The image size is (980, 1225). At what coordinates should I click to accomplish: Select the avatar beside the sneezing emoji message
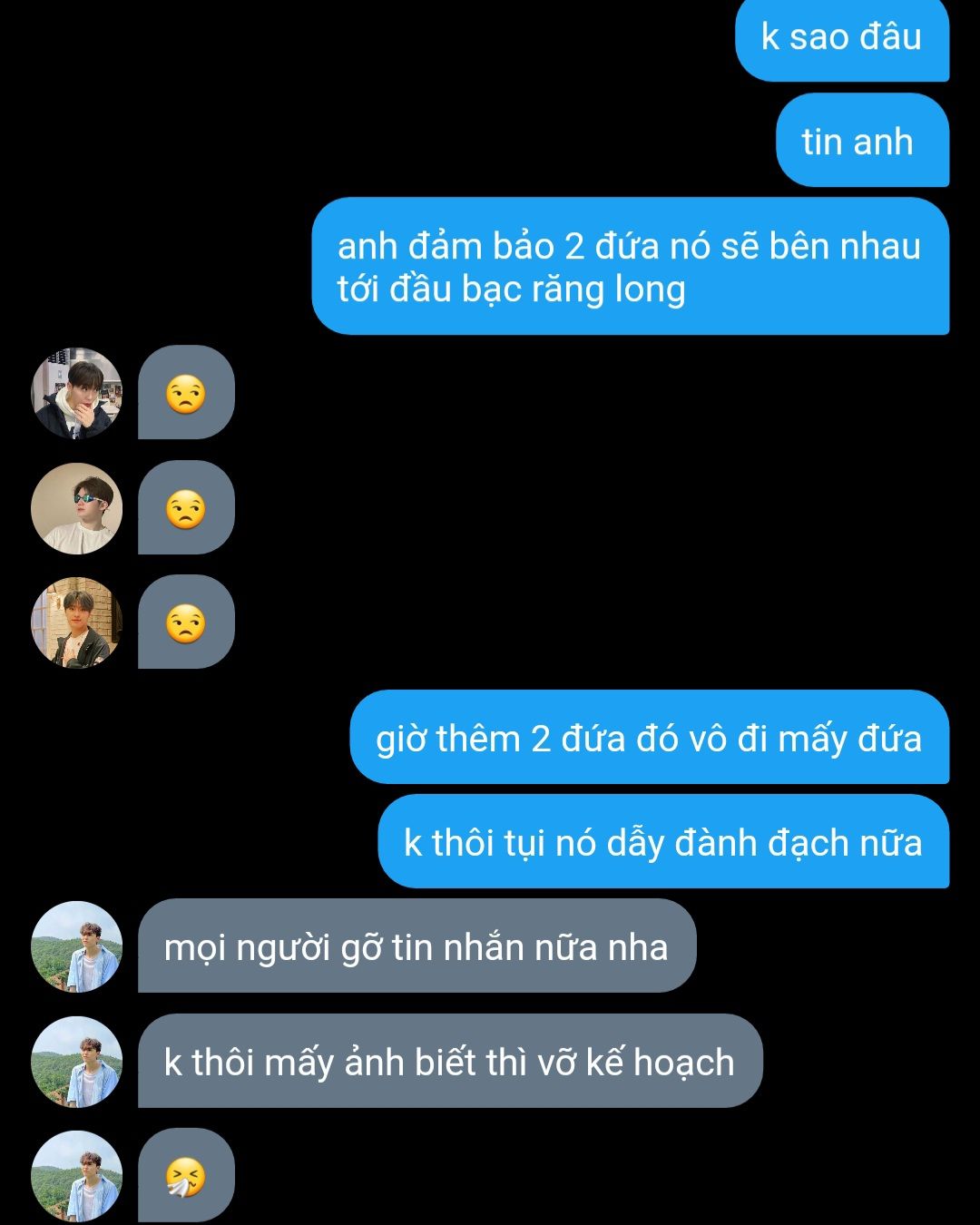(x=77, y=1176)
